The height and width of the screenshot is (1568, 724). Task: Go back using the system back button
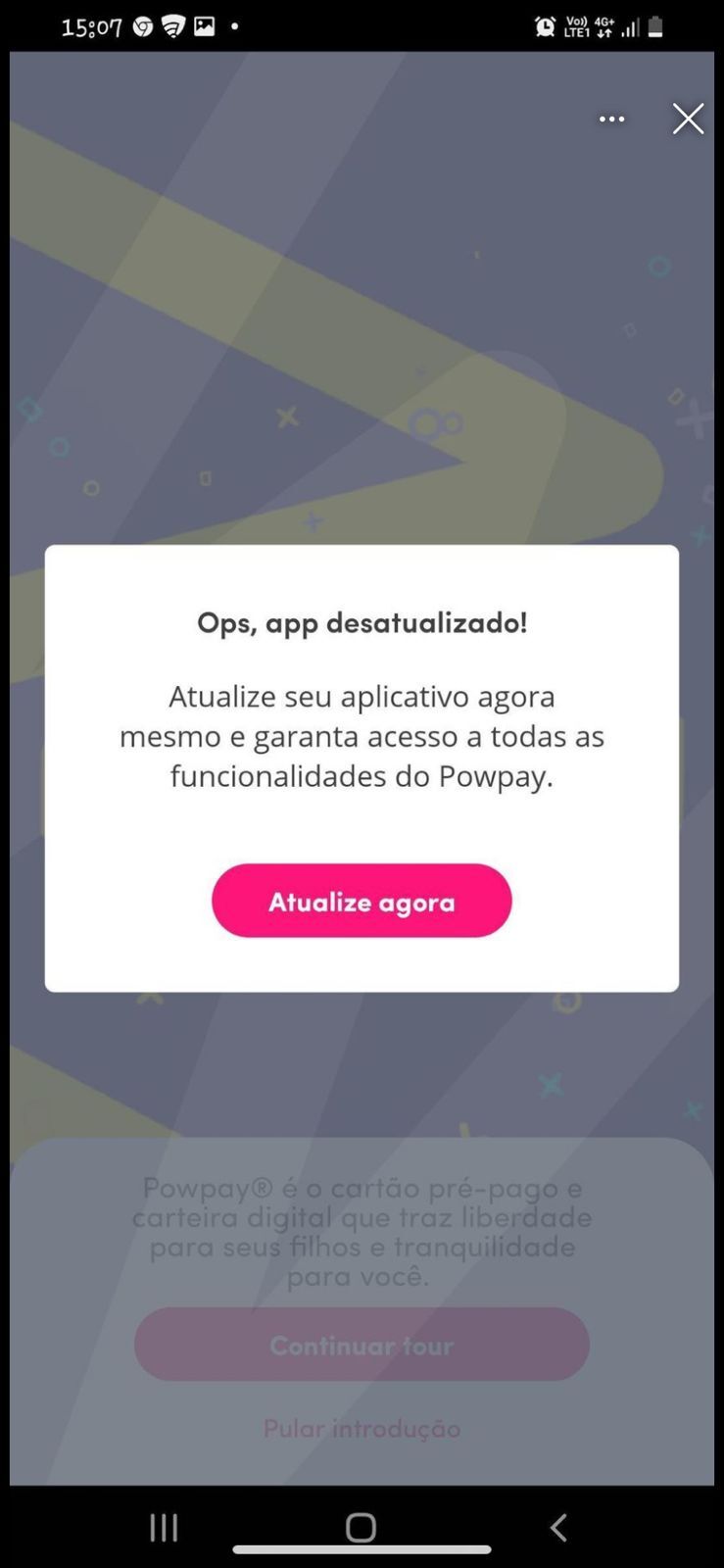(x=558, y=1527)
